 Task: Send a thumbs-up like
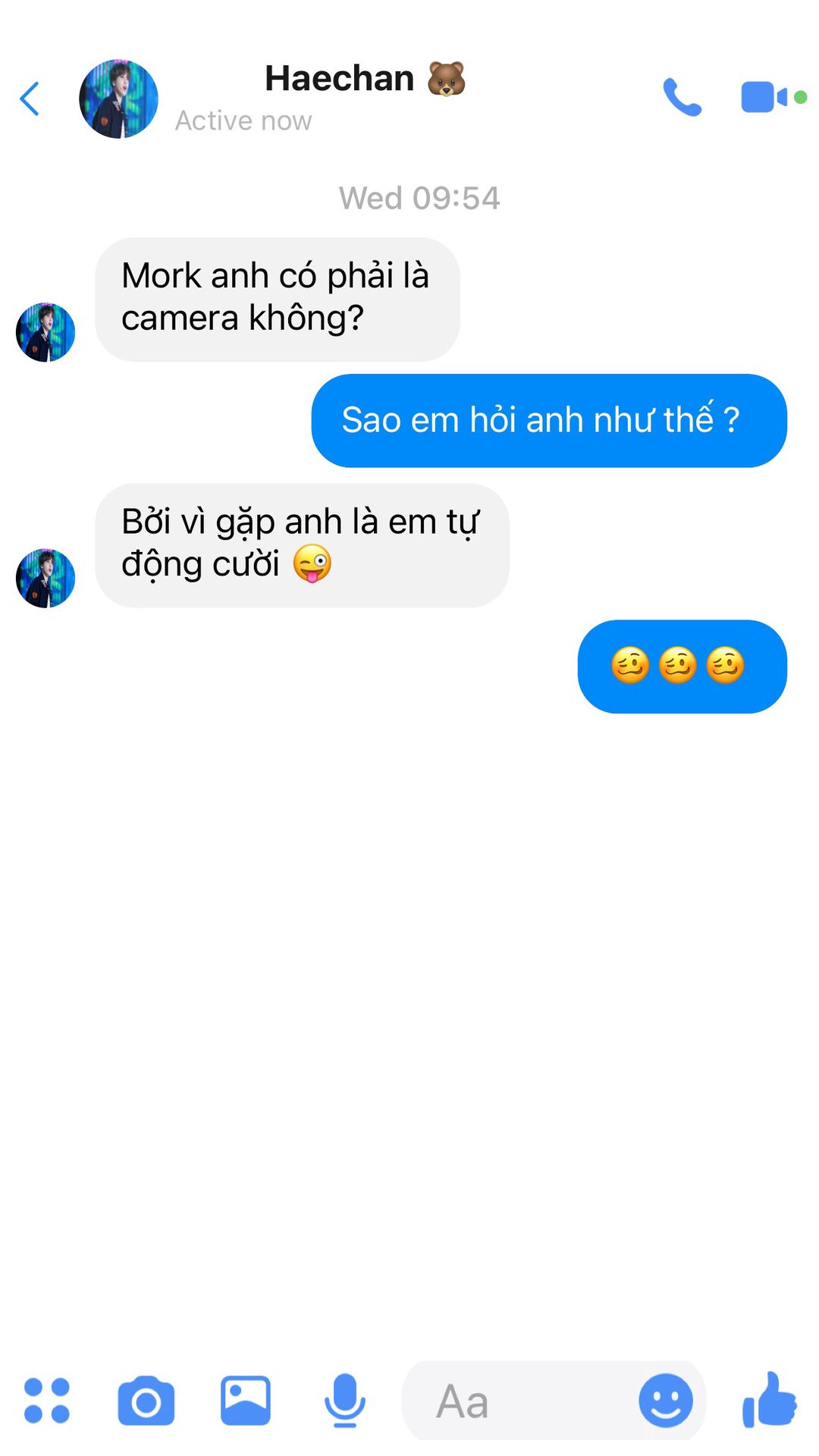(x=770, y=1400)
